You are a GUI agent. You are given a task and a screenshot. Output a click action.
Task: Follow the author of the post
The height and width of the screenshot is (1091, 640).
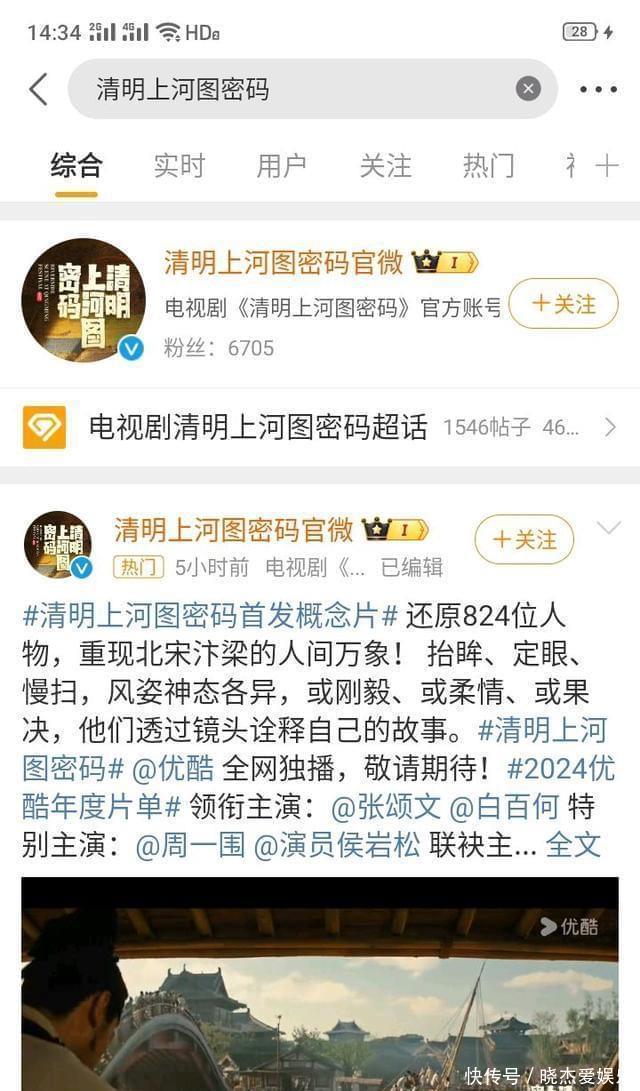524,540
